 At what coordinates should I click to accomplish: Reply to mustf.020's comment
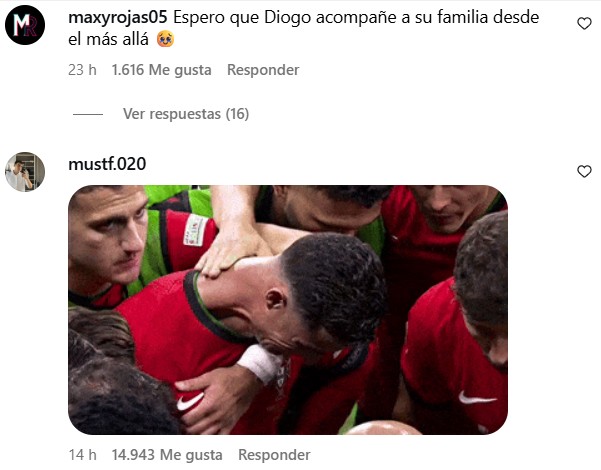coord(274,454)
